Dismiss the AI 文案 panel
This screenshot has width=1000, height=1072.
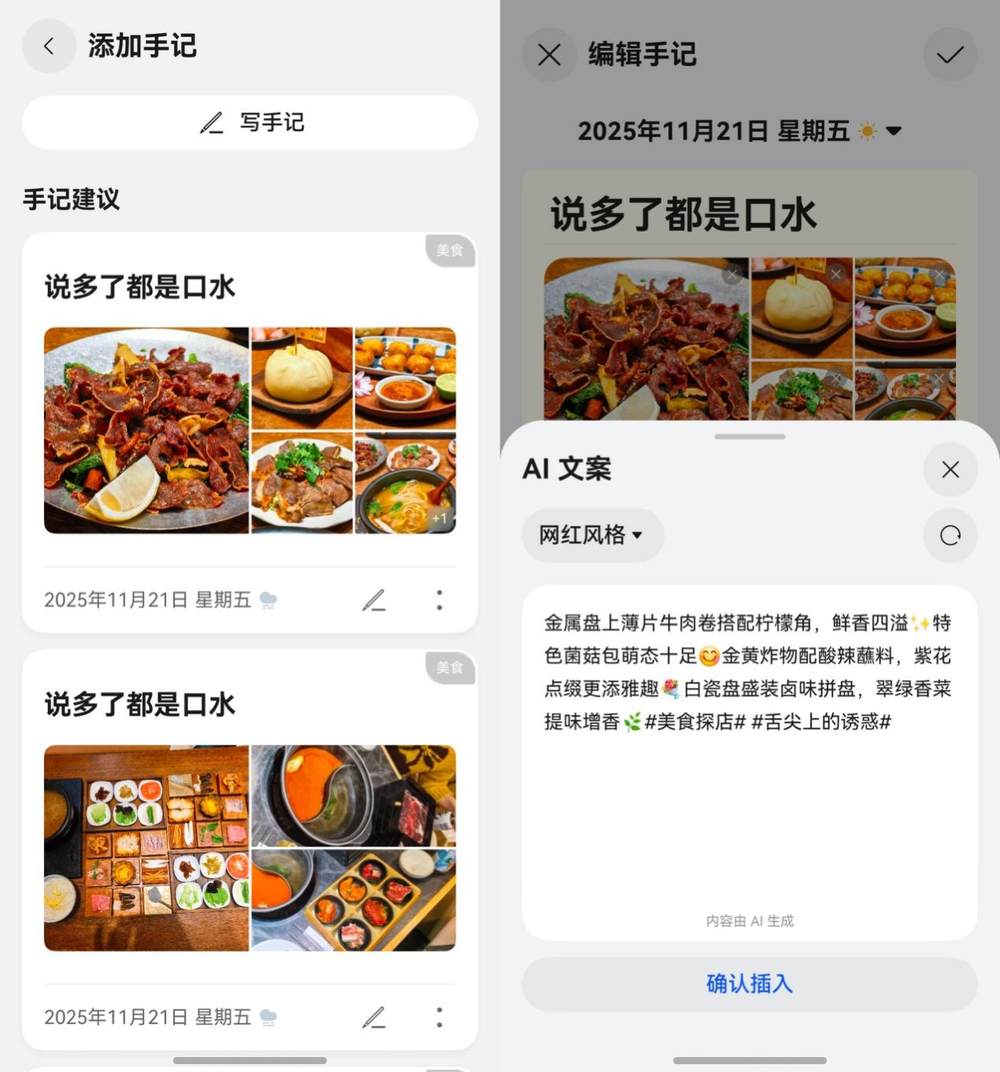[x=949, y=469]
